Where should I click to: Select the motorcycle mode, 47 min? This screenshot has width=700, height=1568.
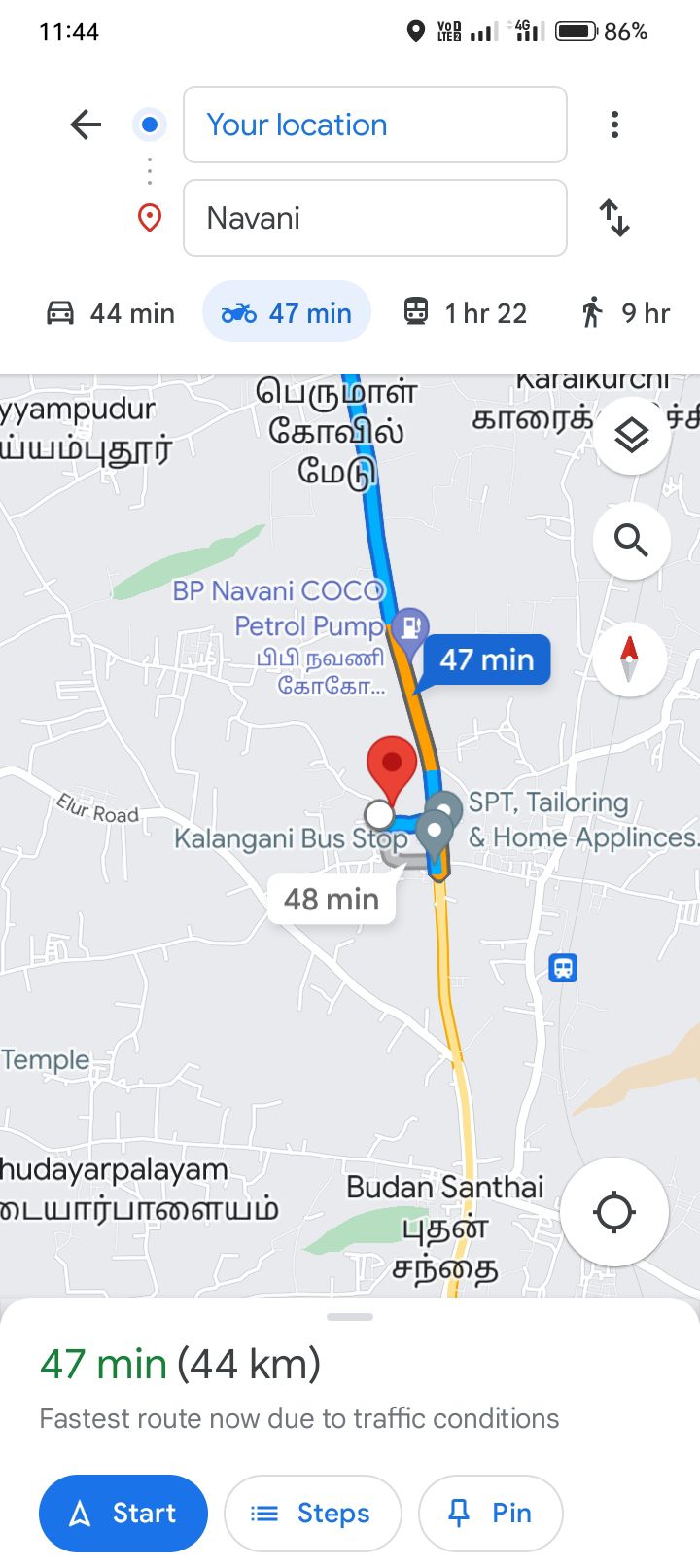(x=287, y=313)
